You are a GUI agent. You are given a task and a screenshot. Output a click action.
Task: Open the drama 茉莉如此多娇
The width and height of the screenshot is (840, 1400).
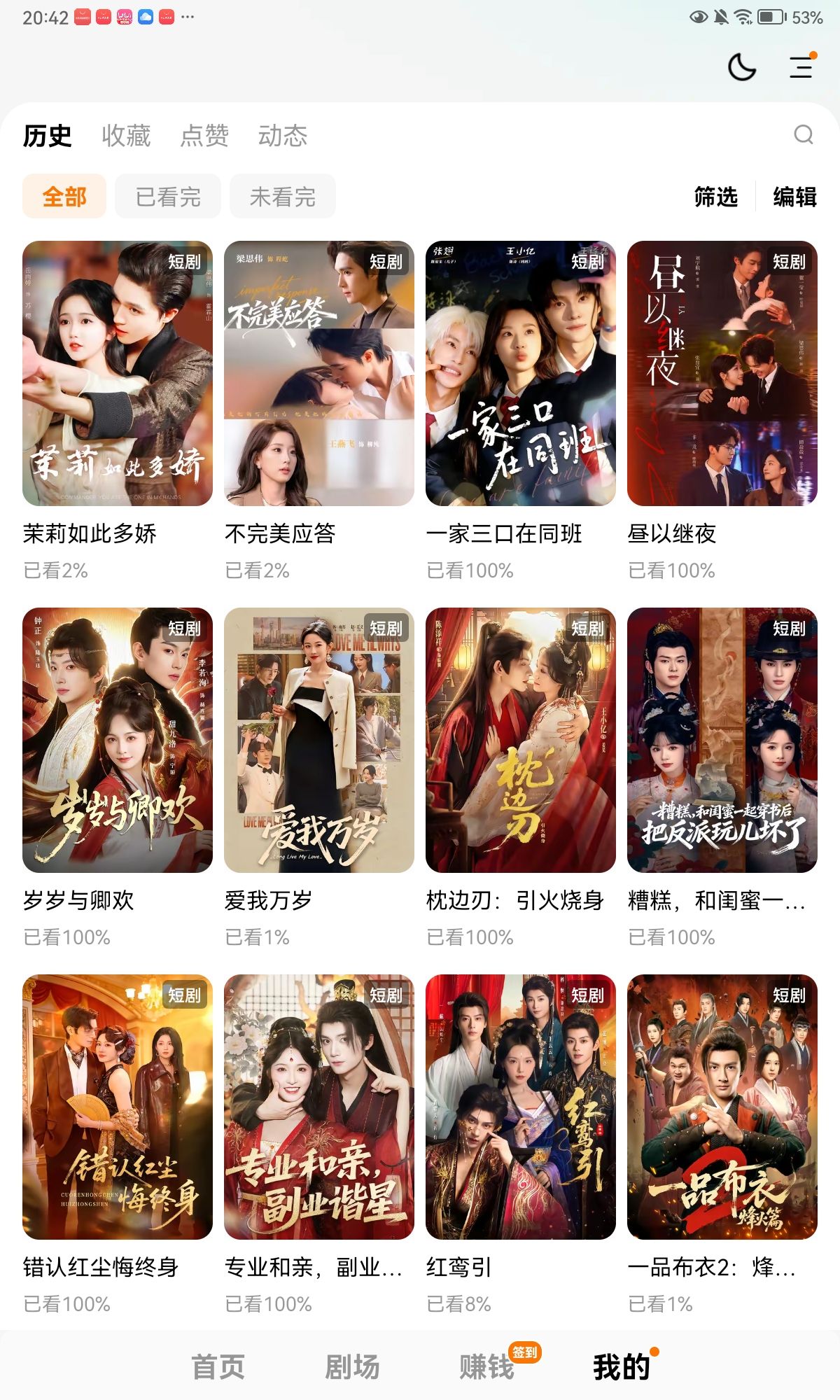coord(118,374)
